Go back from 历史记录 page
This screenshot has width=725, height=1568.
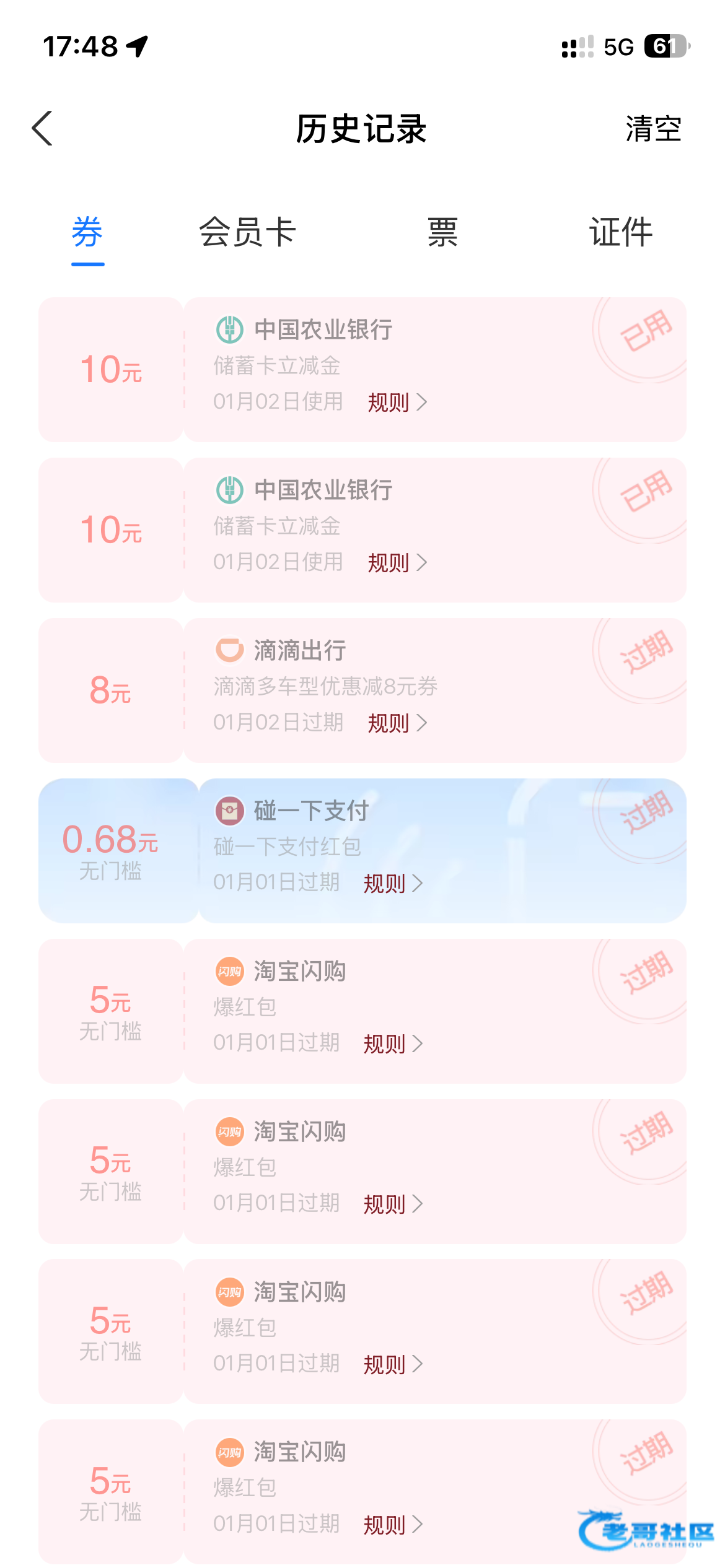[x=42, y=129]
